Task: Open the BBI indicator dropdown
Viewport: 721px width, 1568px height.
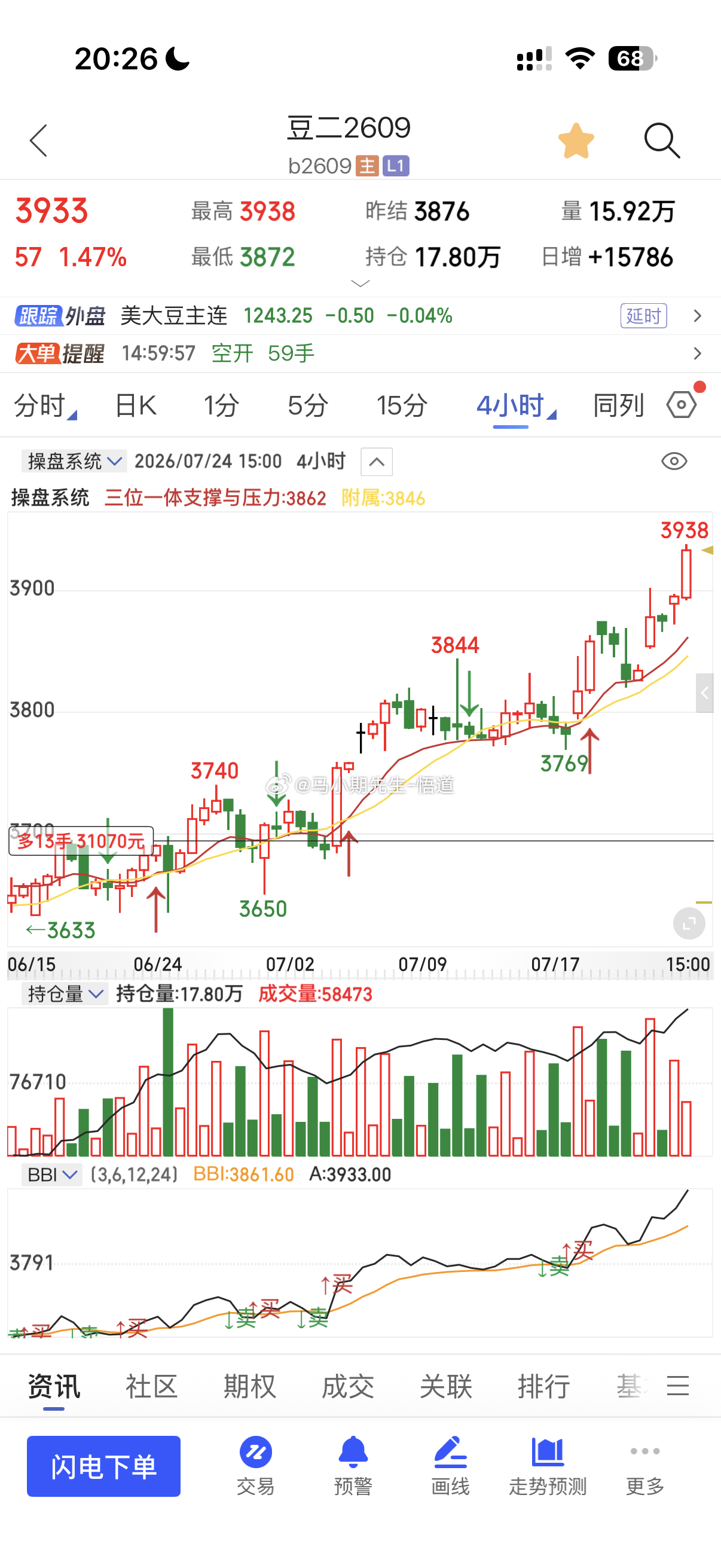Action: pyautogui.click(x=52, y=1174)
